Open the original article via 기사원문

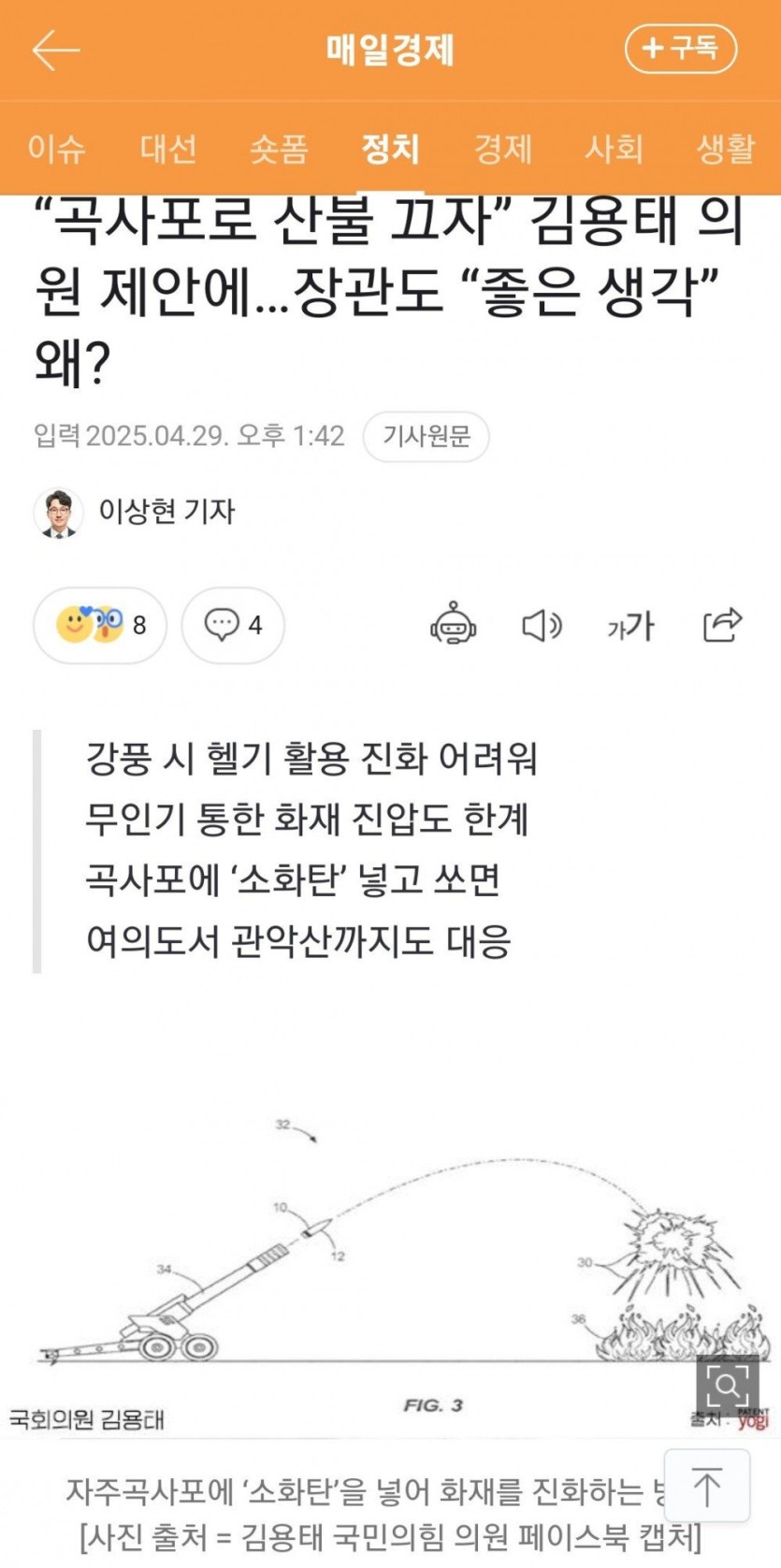pos(426,436)
